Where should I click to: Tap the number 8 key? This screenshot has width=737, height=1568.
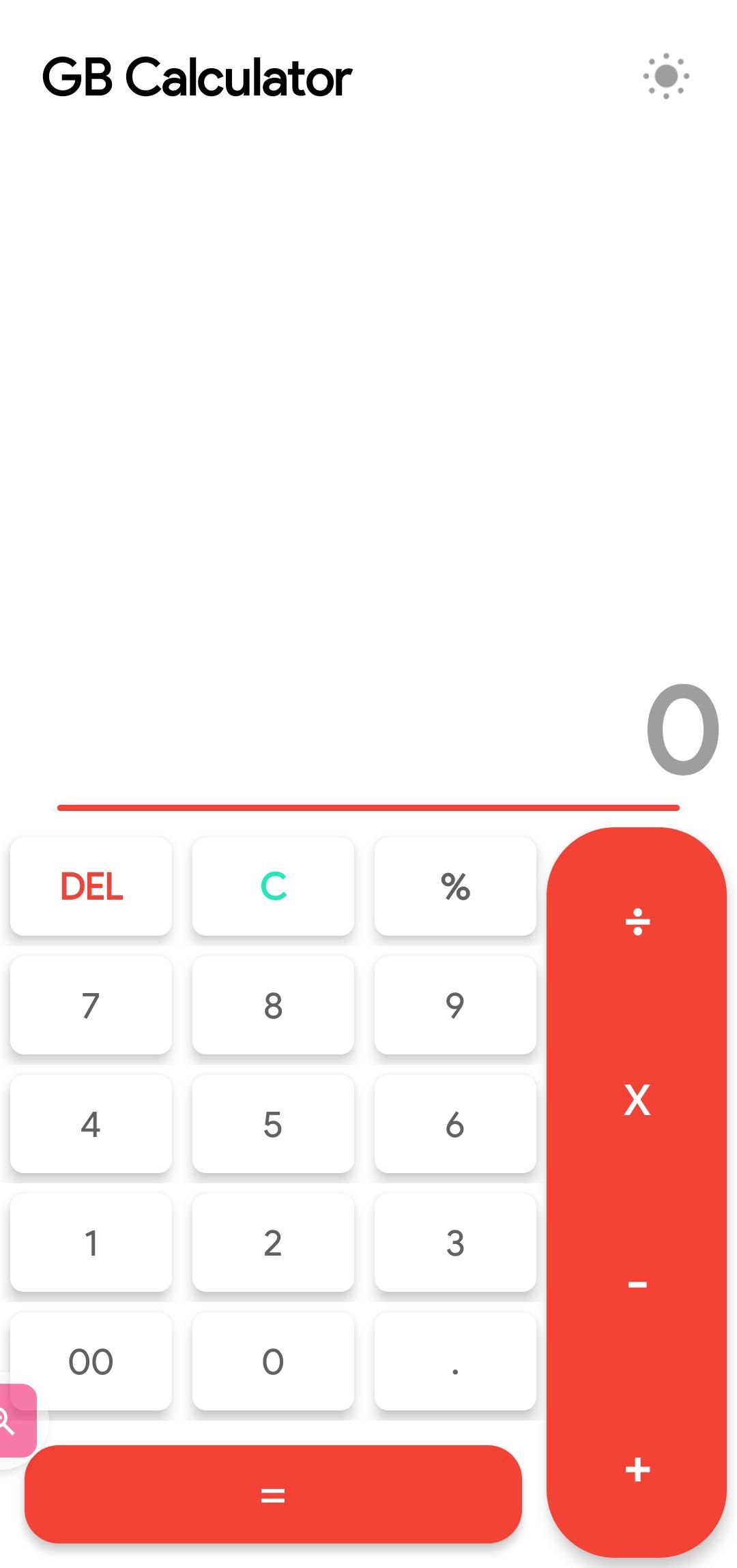click(273, 1005)
